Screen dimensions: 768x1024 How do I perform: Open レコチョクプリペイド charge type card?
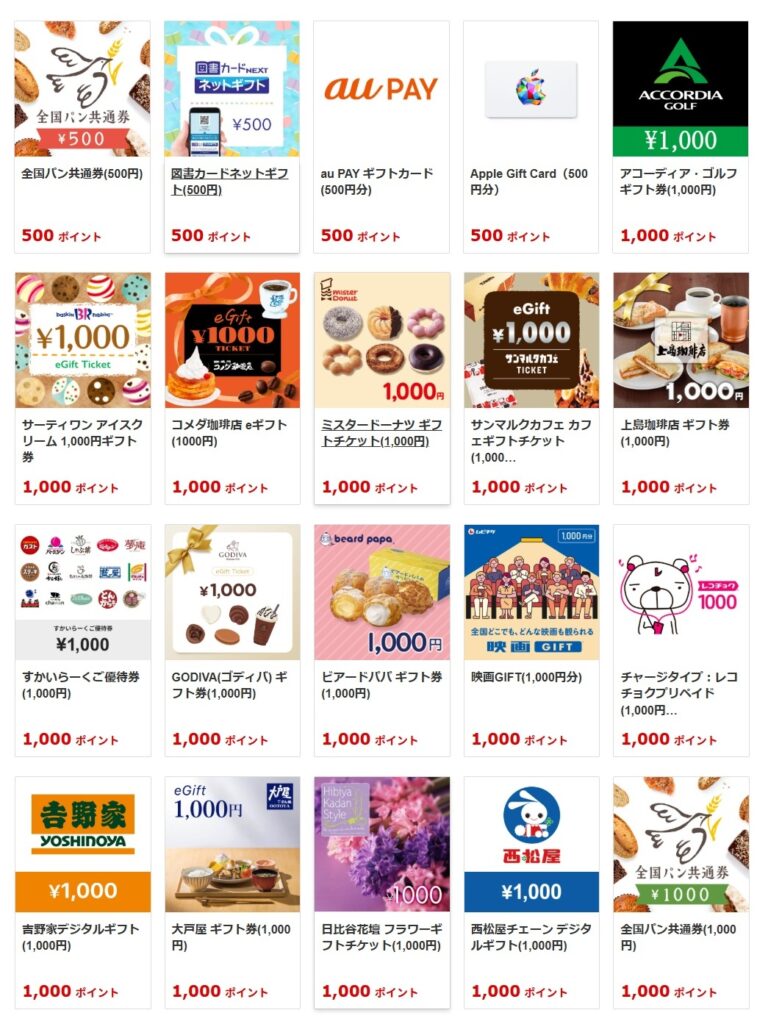click(680, 592)
